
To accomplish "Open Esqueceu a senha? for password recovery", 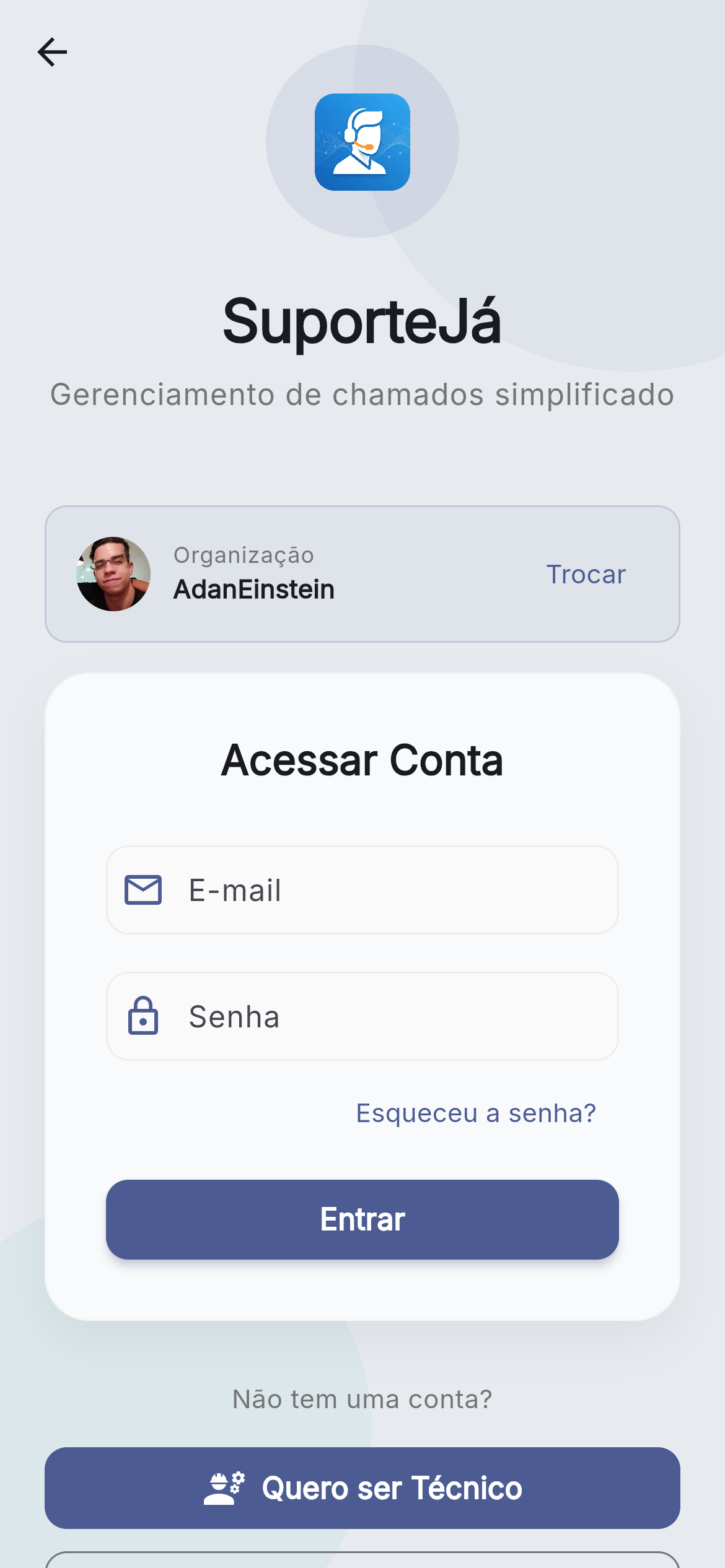I will [475, 1113].
